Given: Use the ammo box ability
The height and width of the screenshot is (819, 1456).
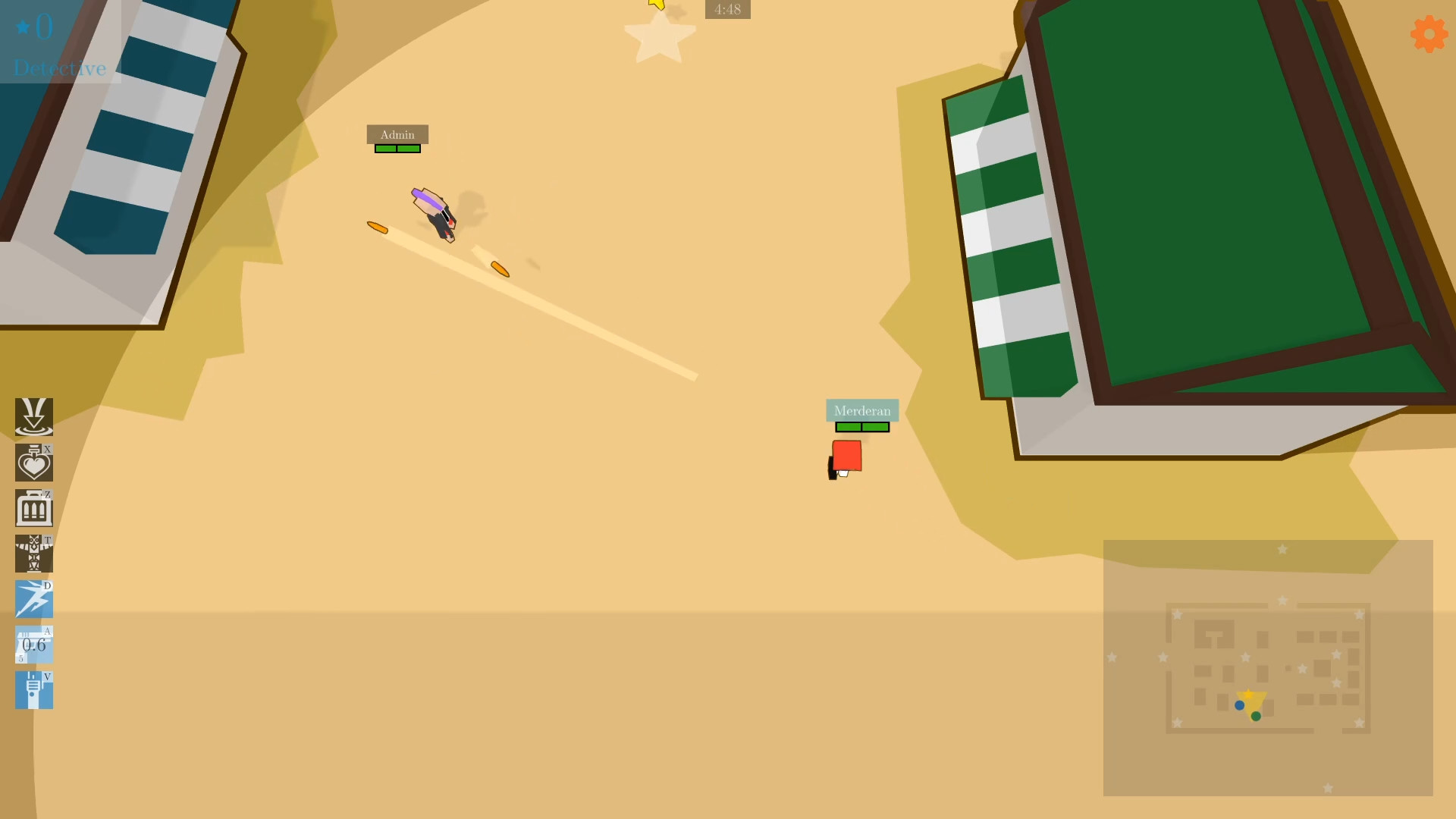Looking at the screenshot, I should click(x=34, y=508).
